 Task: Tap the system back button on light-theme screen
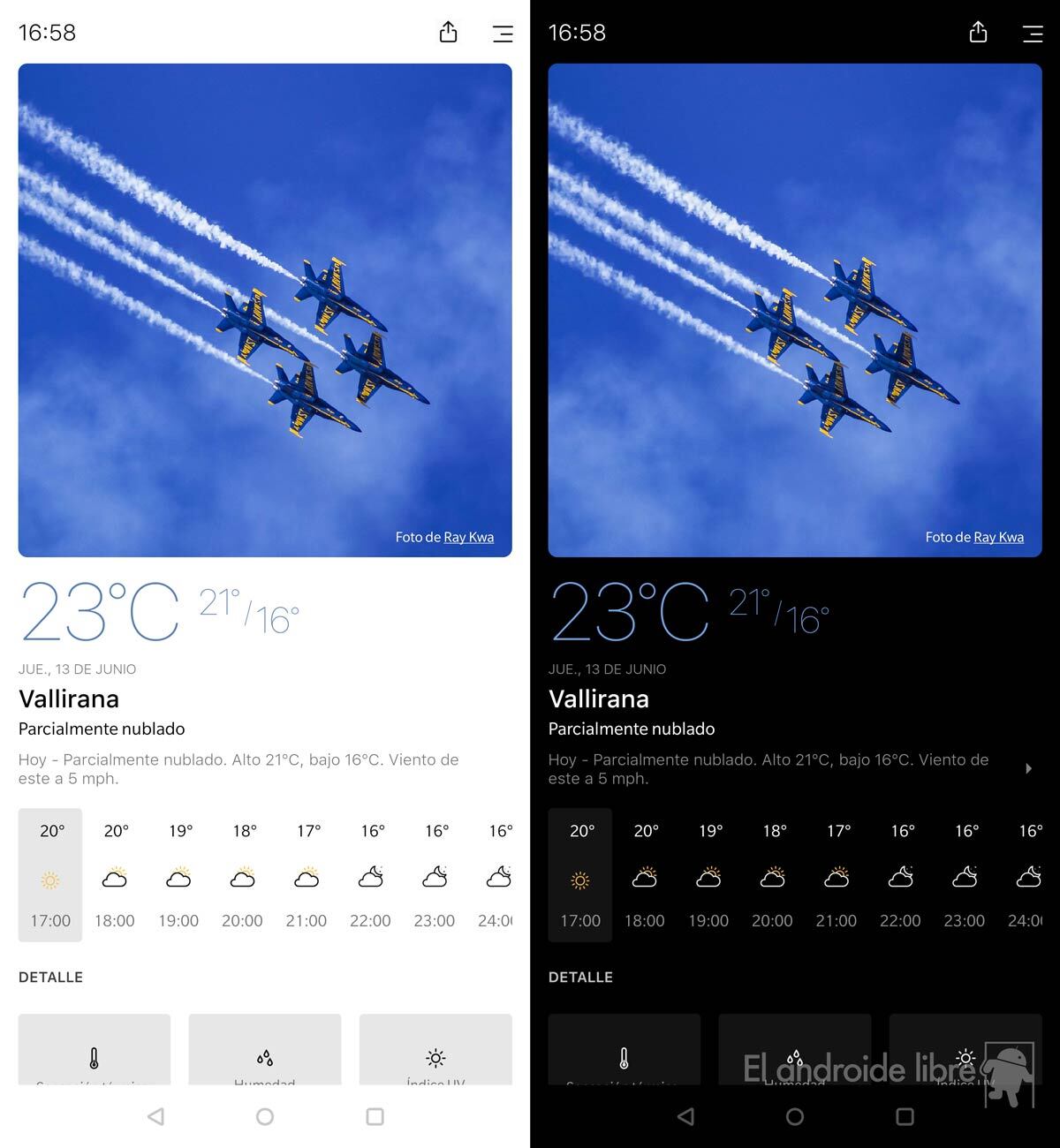(155, 1116)
